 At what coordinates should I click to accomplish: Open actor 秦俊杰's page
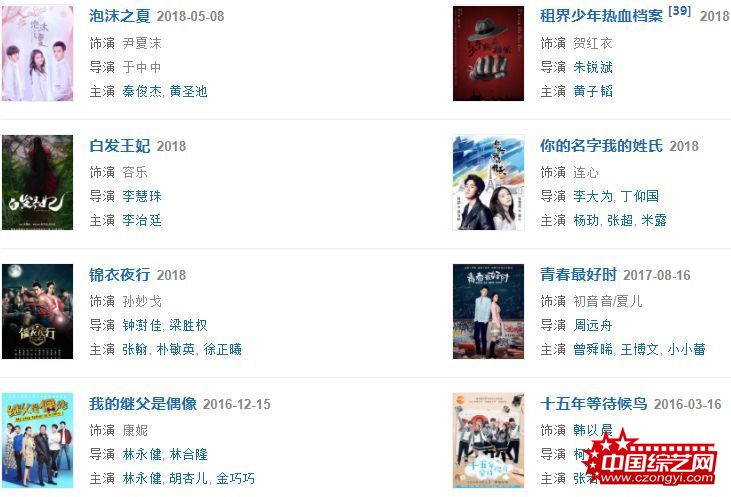click(142, 91)
